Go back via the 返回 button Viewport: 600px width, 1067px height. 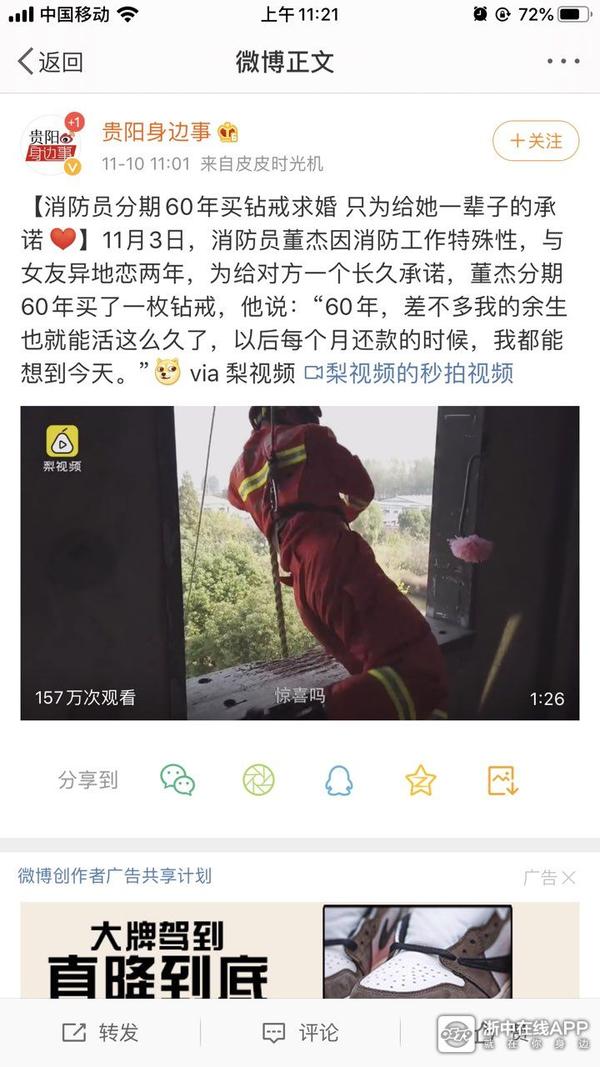coord(50,62)
